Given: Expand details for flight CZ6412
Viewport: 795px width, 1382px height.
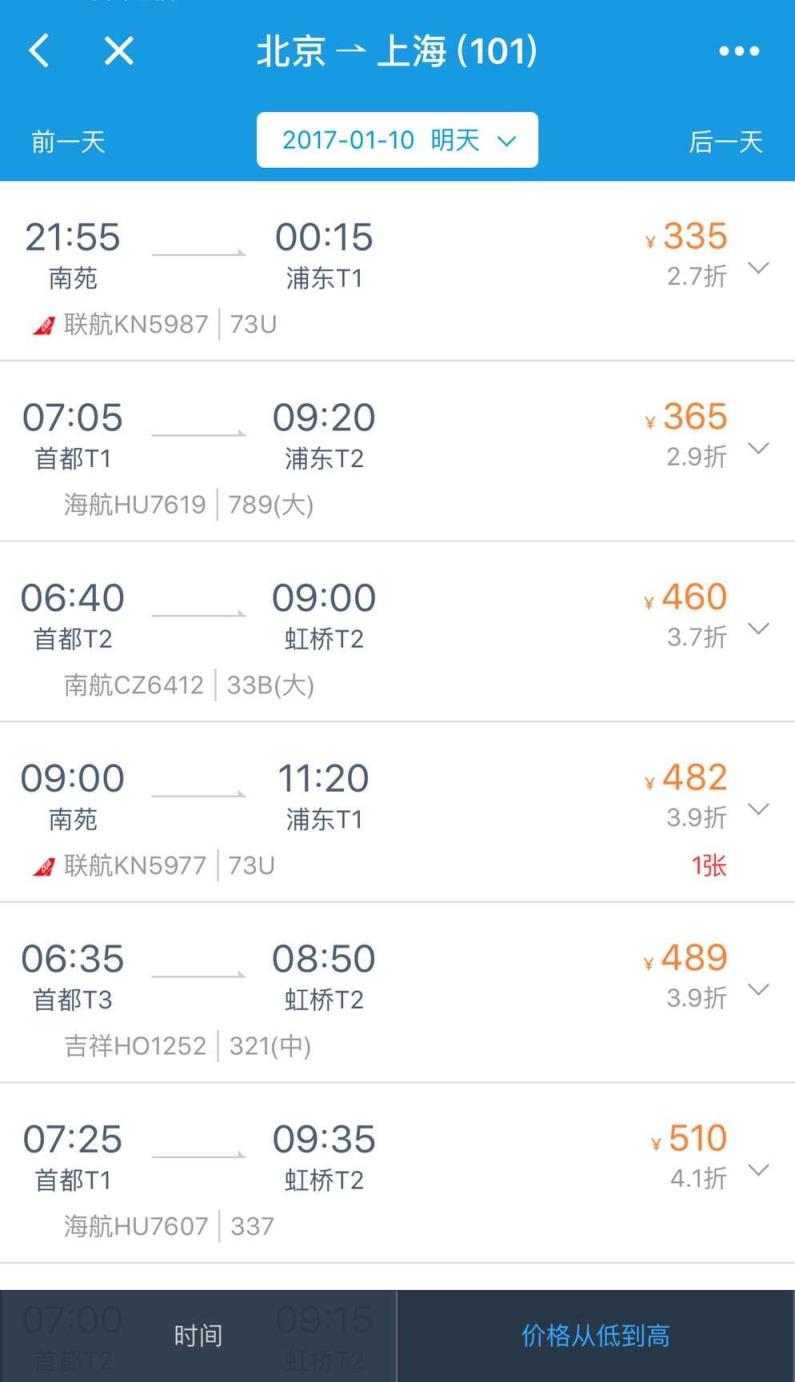Looking at the screenshot, I should (760, 629).
